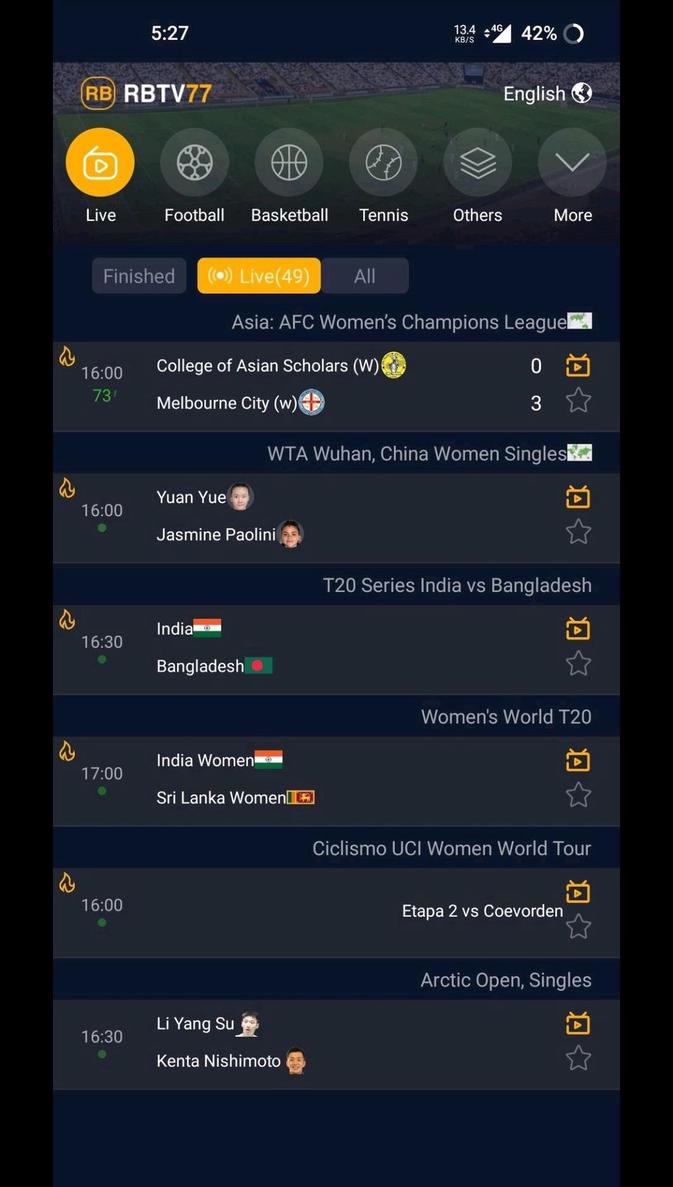
Task: Select the Football category
Action: pos(194,176)
